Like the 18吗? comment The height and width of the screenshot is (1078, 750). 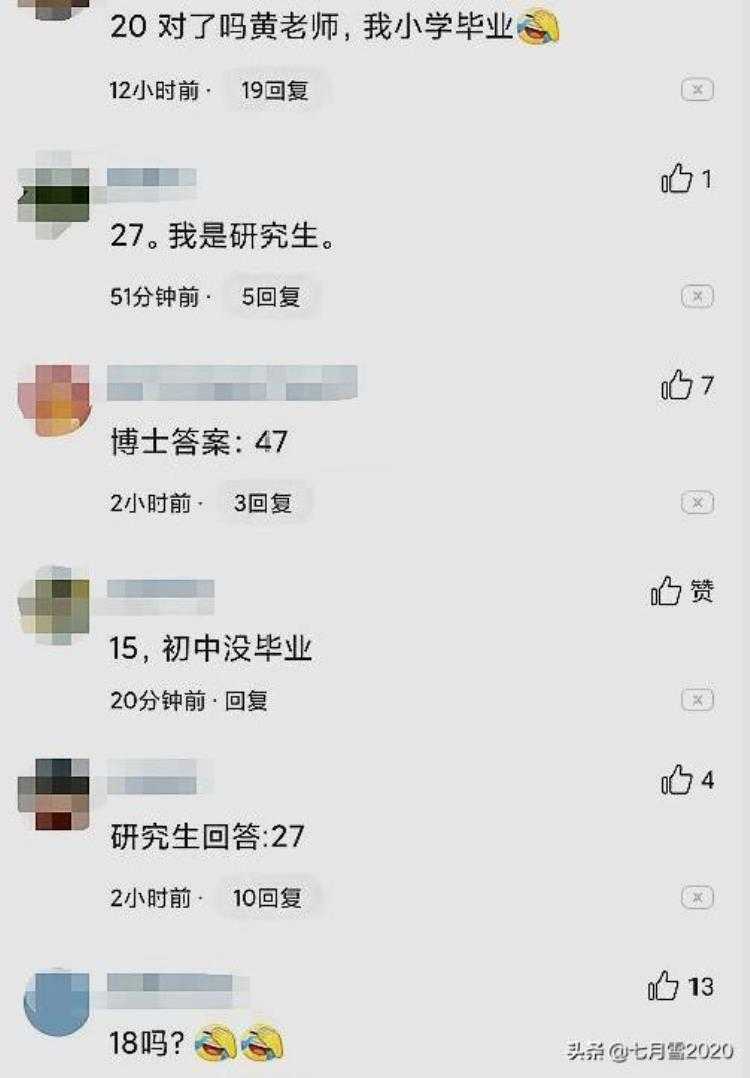pos(664,987)
